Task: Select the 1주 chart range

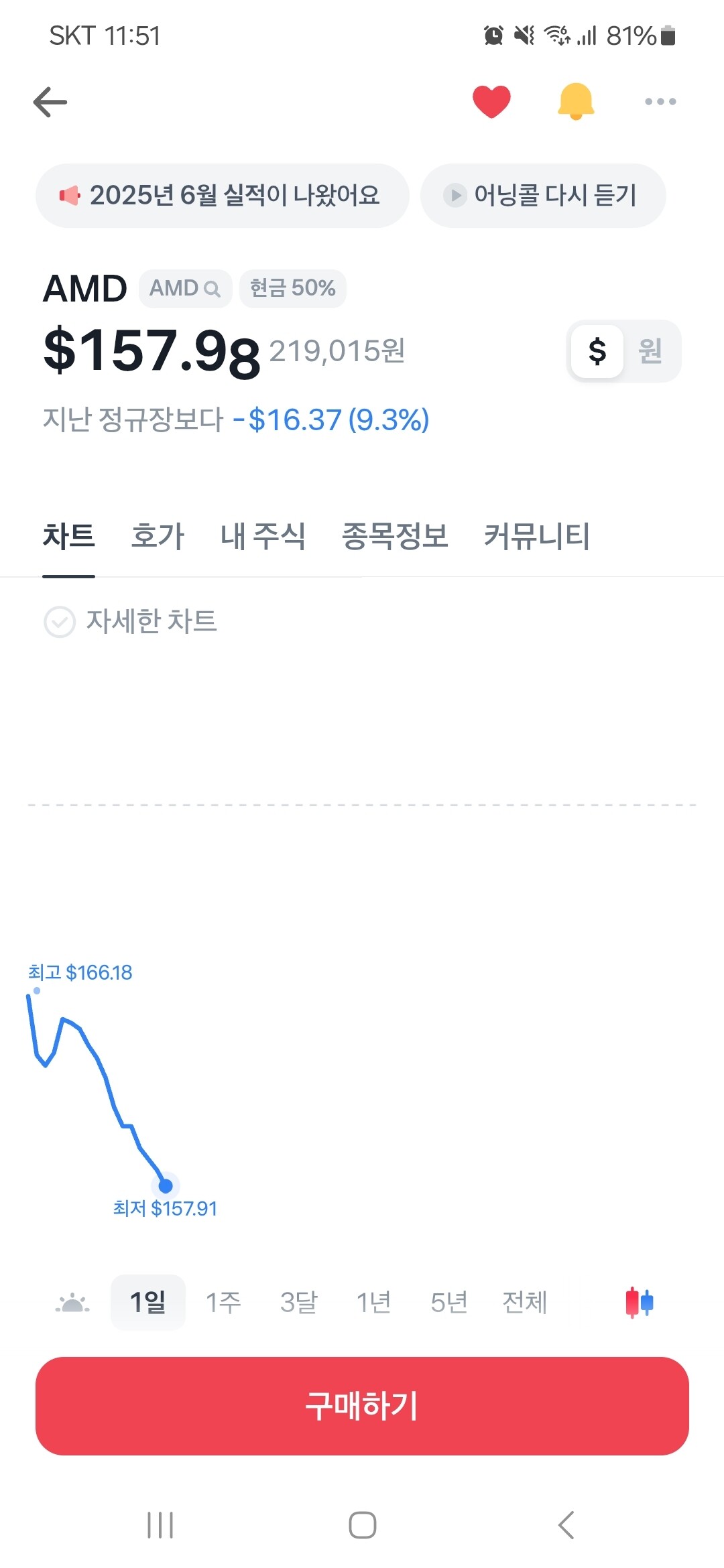Action: (x=223, y=1303)
